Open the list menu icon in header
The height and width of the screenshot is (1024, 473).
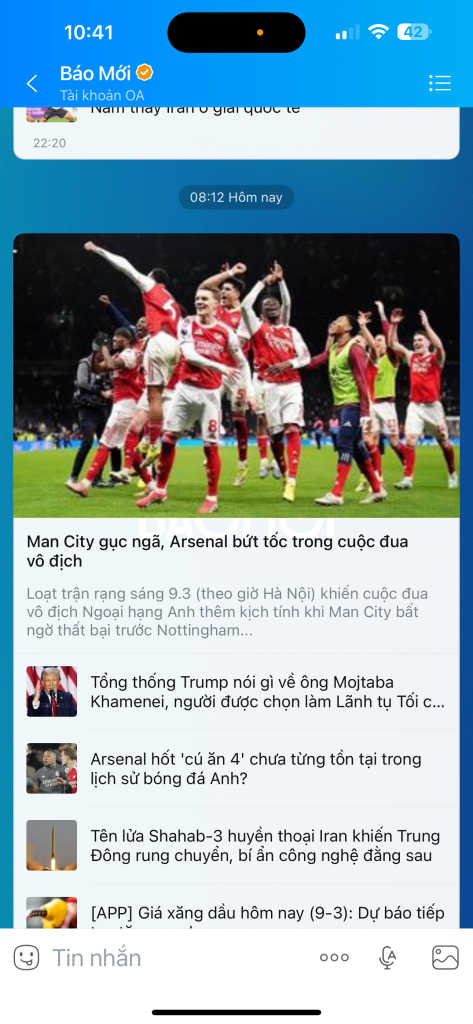(x=440, y=83)
